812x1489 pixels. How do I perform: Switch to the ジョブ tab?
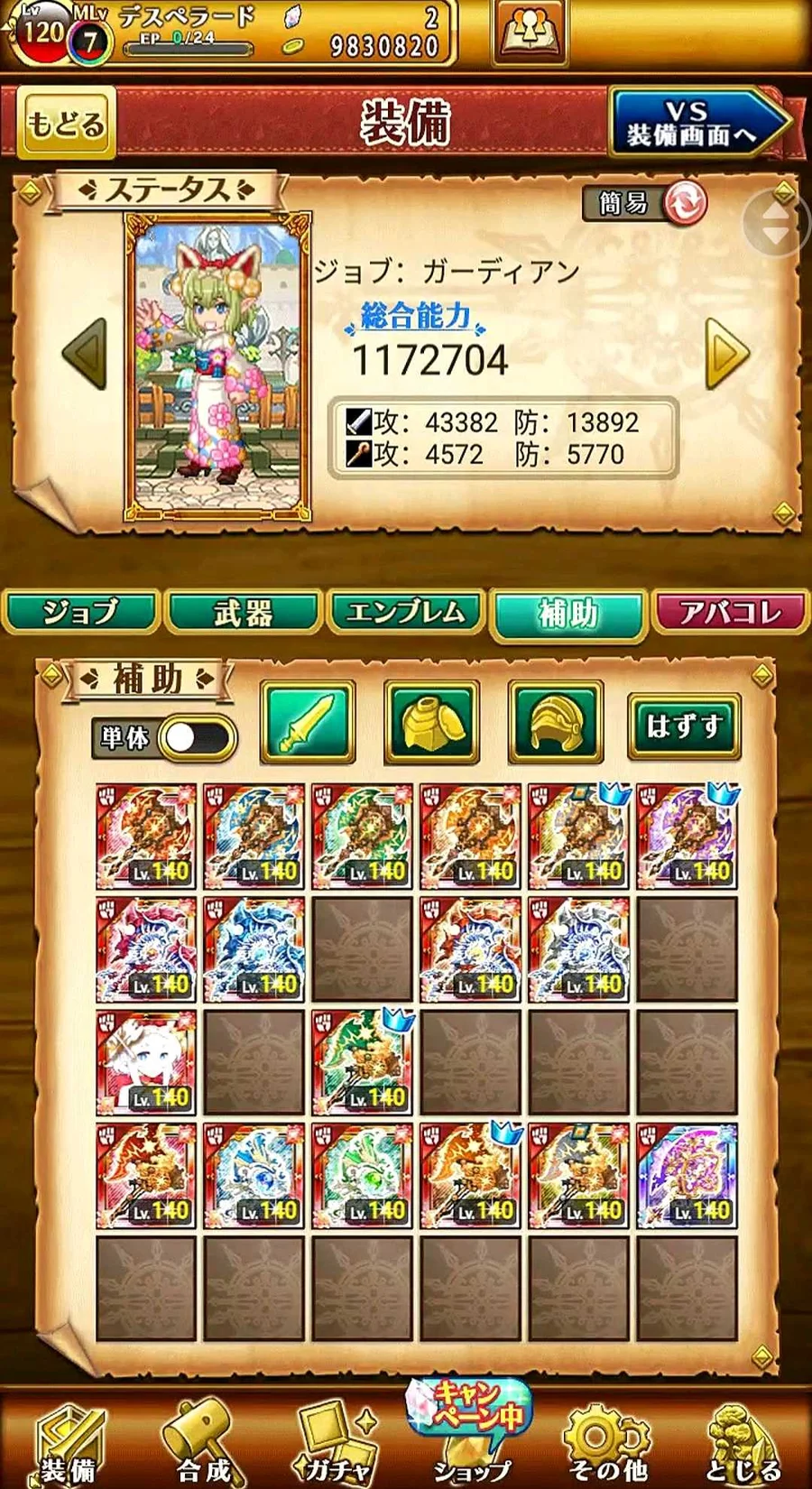click(x=81, y=613)
